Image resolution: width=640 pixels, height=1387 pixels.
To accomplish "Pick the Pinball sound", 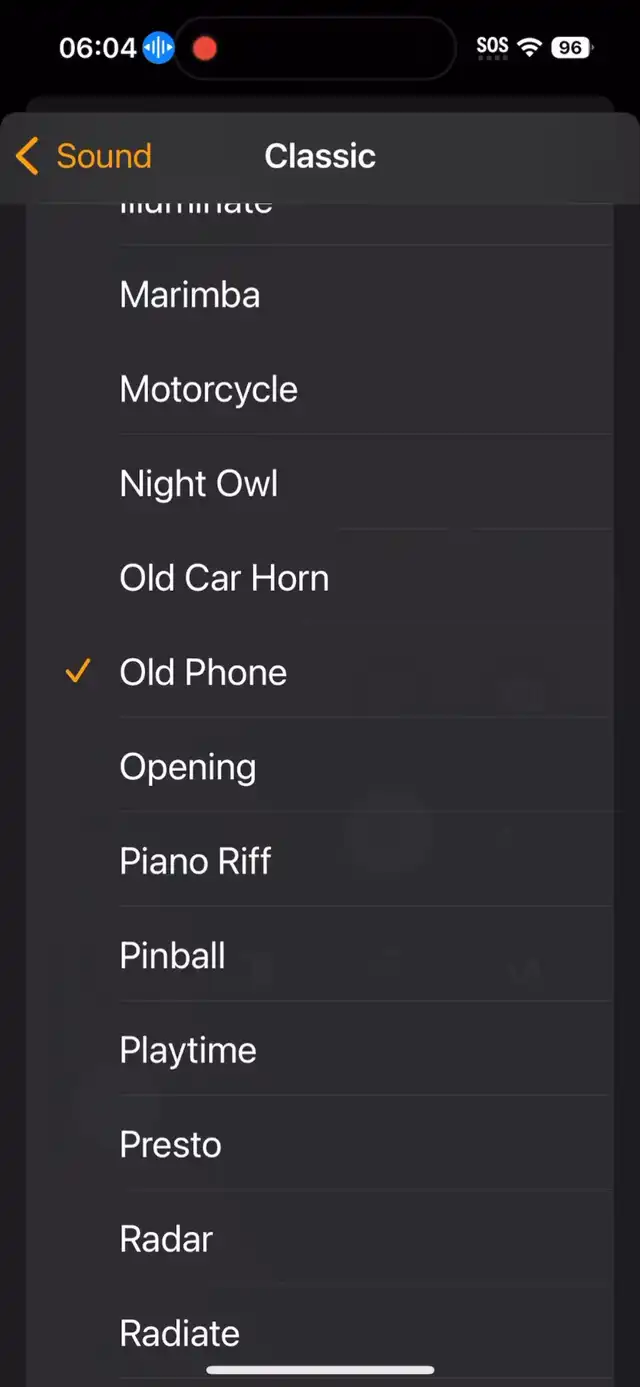I will click(319, 955).
